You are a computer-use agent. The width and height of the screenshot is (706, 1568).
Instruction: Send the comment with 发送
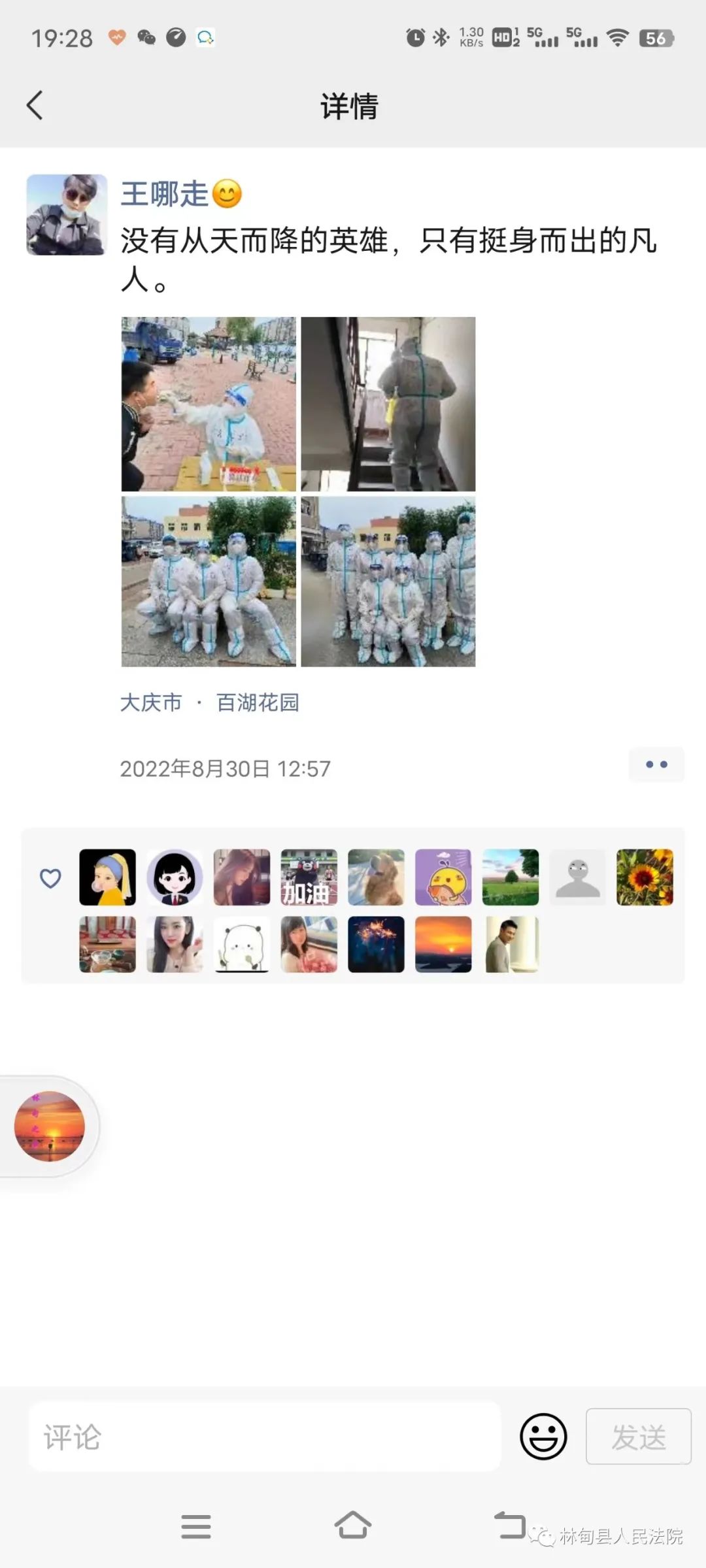pos(638,1437)
